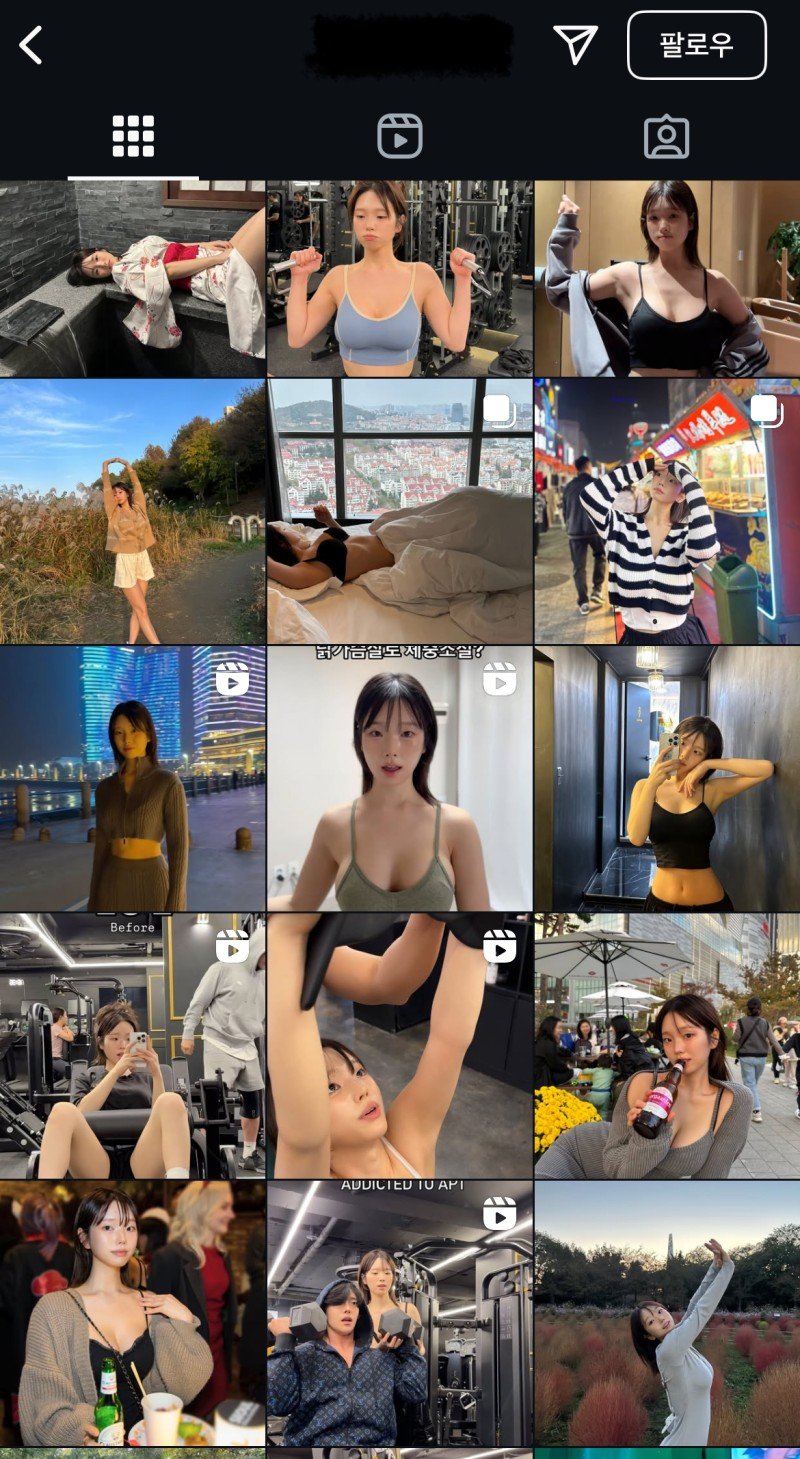
Task: Open the mirror selfie in dark hallway
Action: coord(666,778)
